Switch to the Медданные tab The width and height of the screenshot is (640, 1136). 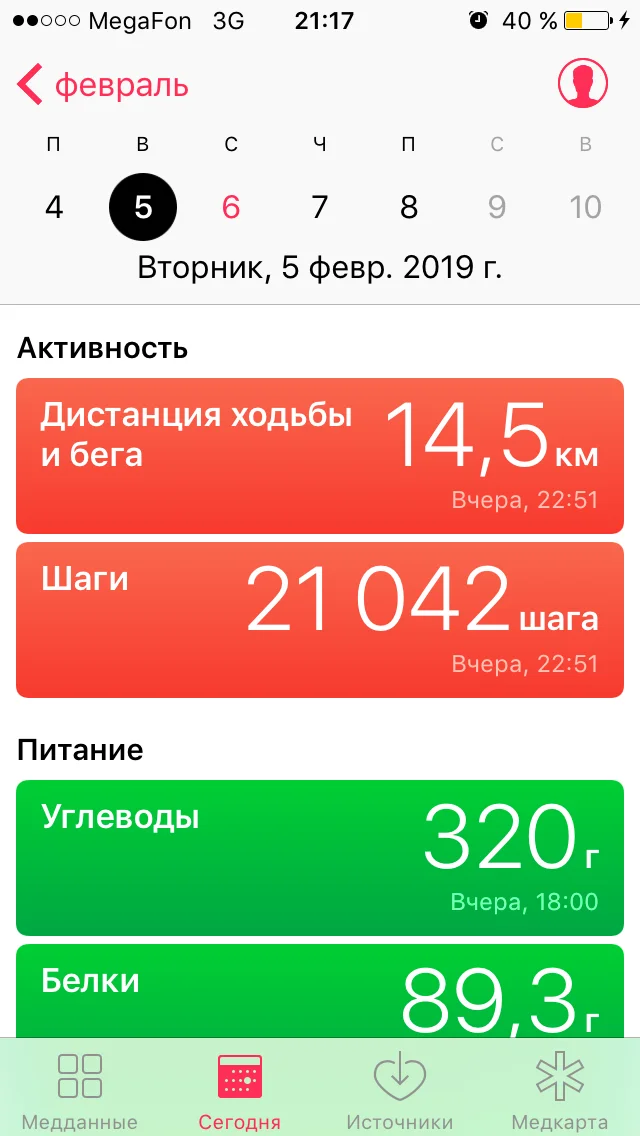80,1090
